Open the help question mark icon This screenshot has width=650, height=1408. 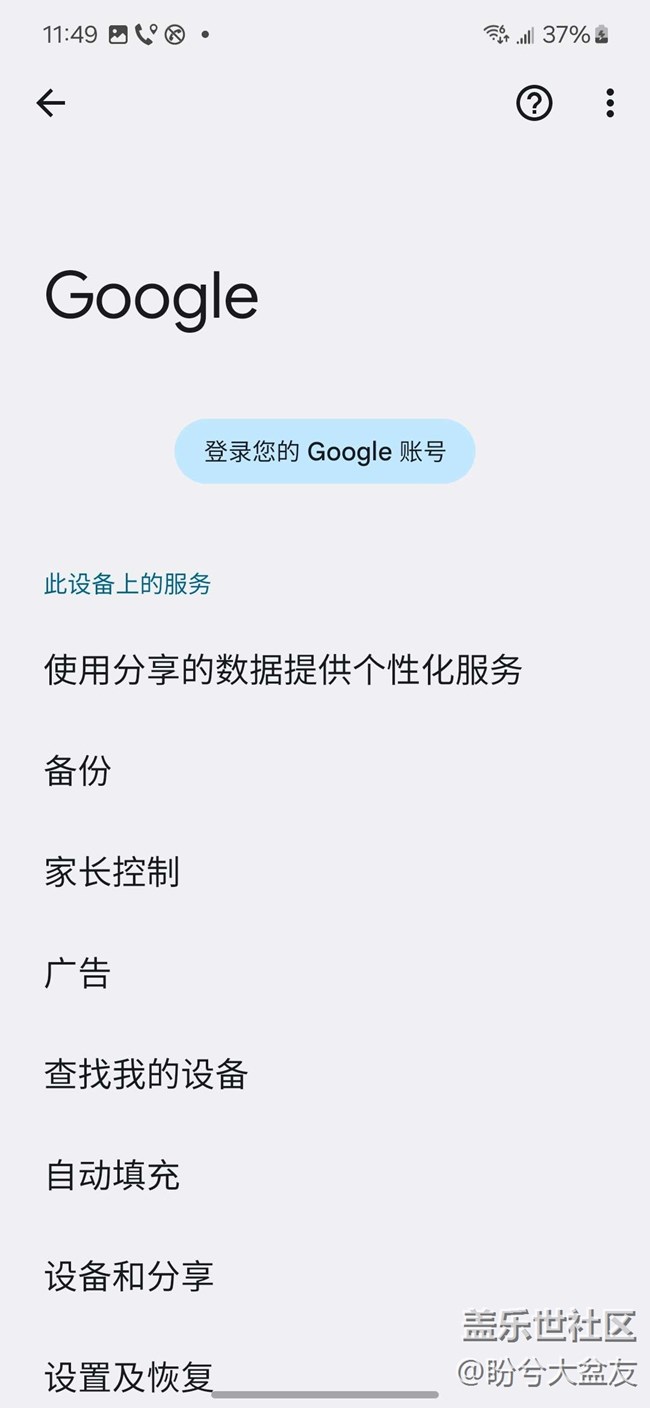(534, 102)
